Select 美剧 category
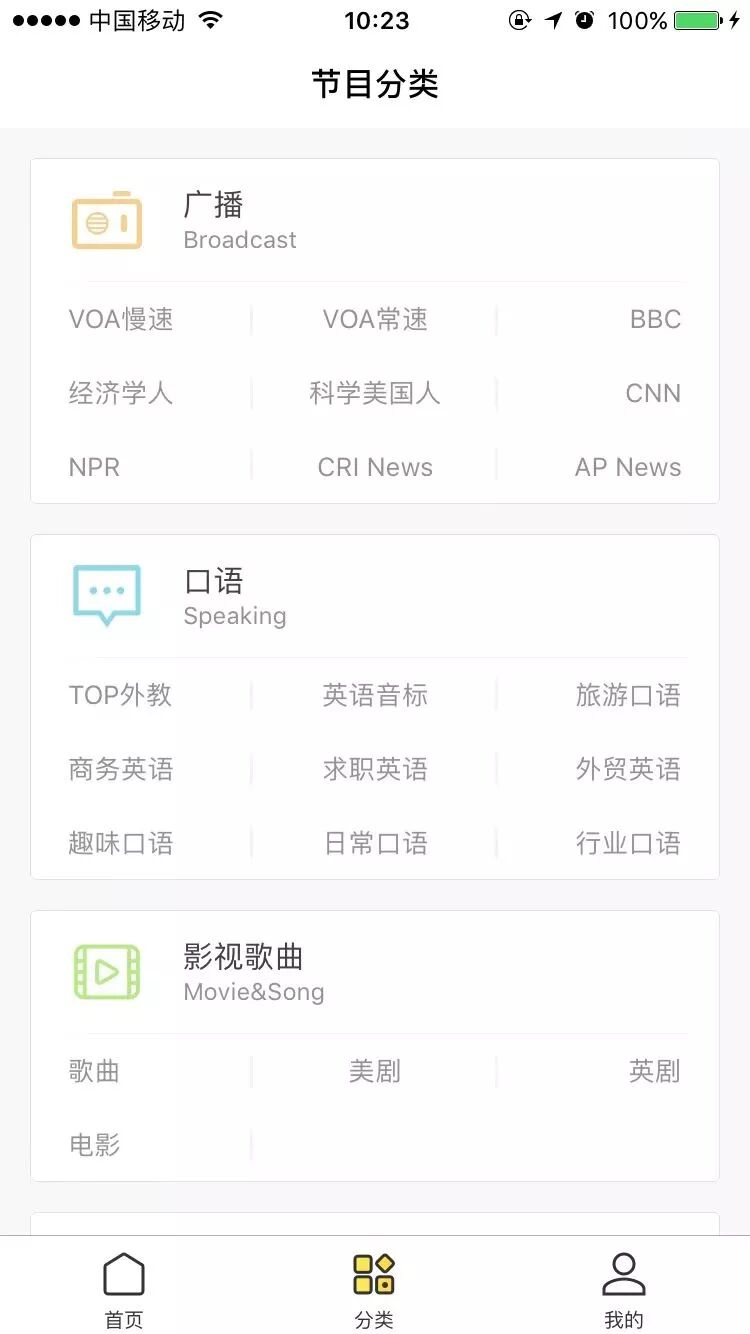Screen dimensions: 750x1334 click(x=375, y=1072)
